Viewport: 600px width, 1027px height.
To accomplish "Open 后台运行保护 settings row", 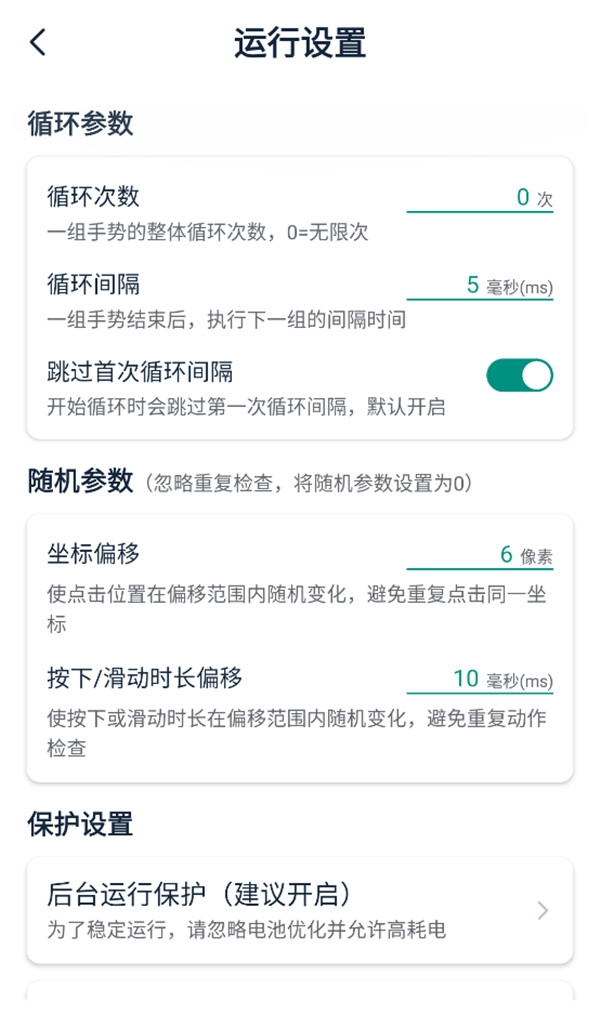I will click(300, 910).
